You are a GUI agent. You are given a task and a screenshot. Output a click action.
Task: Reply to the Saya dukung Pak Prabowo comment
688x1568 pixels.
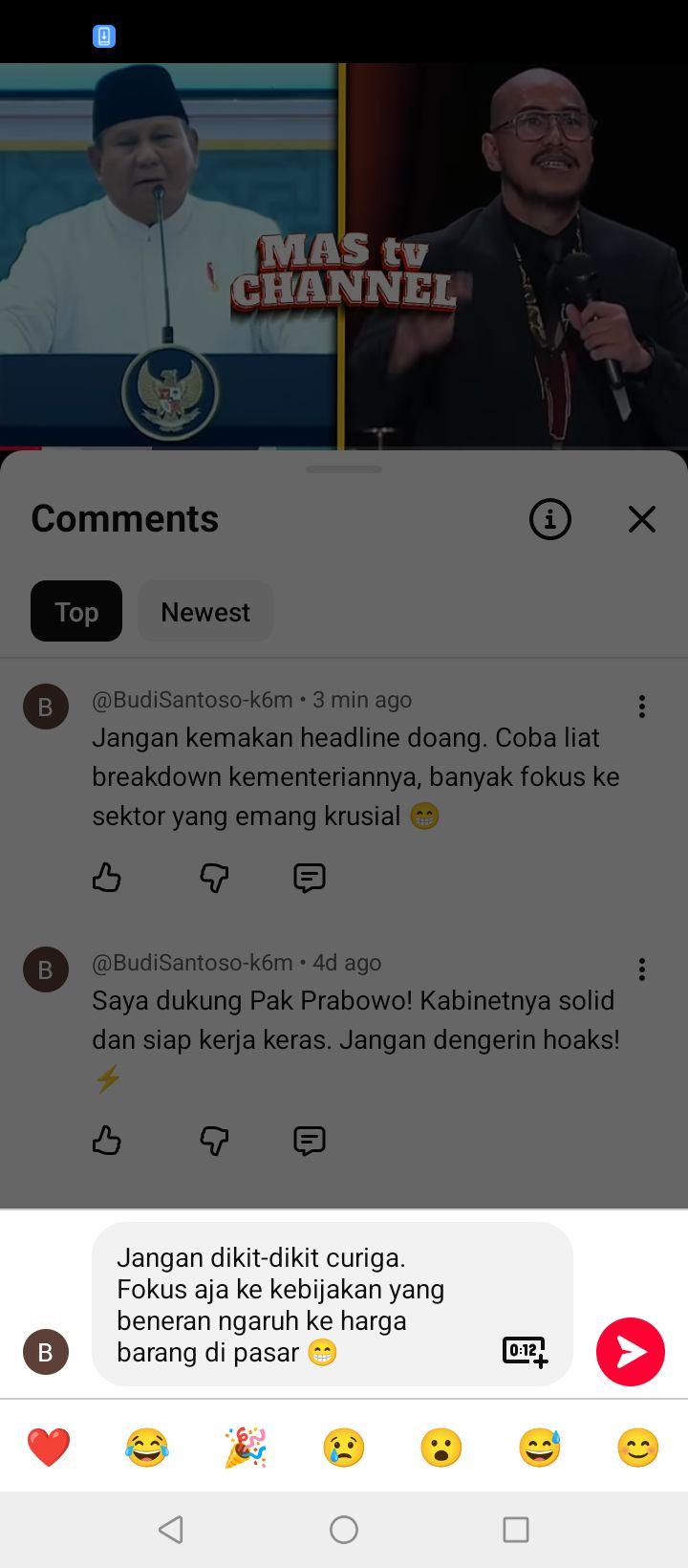click(310, 1140)
